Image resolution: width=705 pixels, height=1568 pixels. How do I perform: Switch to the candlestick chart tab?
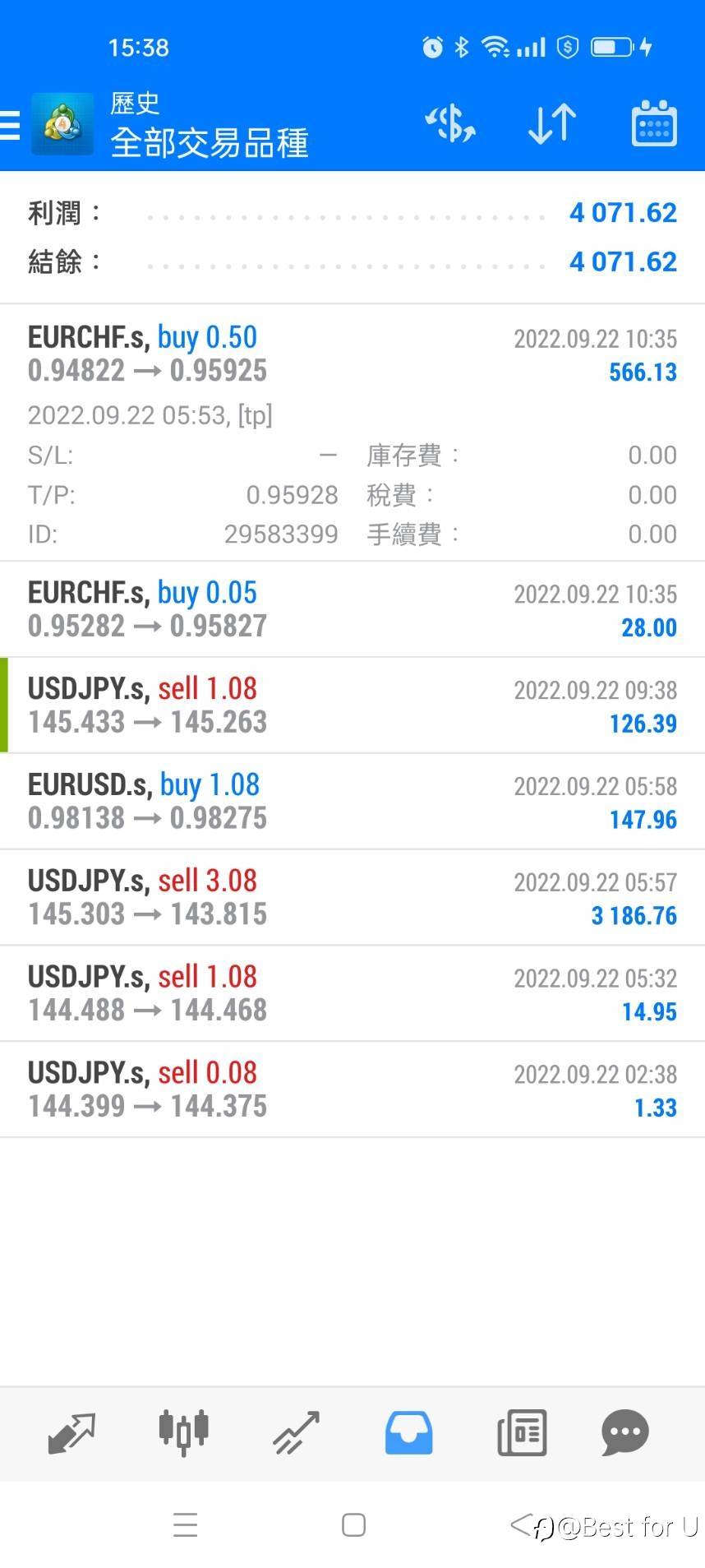(x=184, y=1433)
